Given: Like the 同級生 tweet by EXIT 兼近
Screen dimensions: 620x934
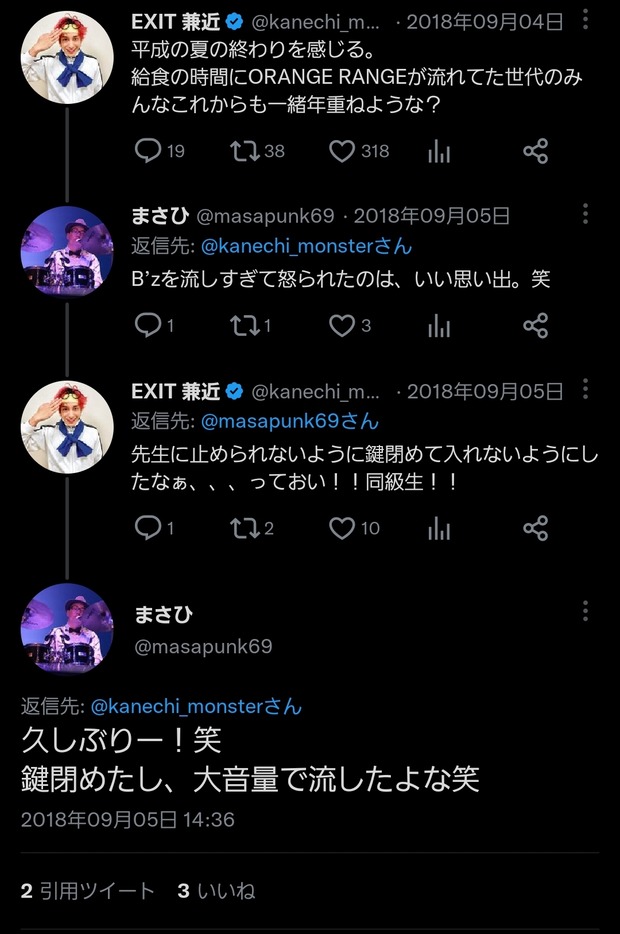Looking at the screenshot, I should (x=343, y=528).
